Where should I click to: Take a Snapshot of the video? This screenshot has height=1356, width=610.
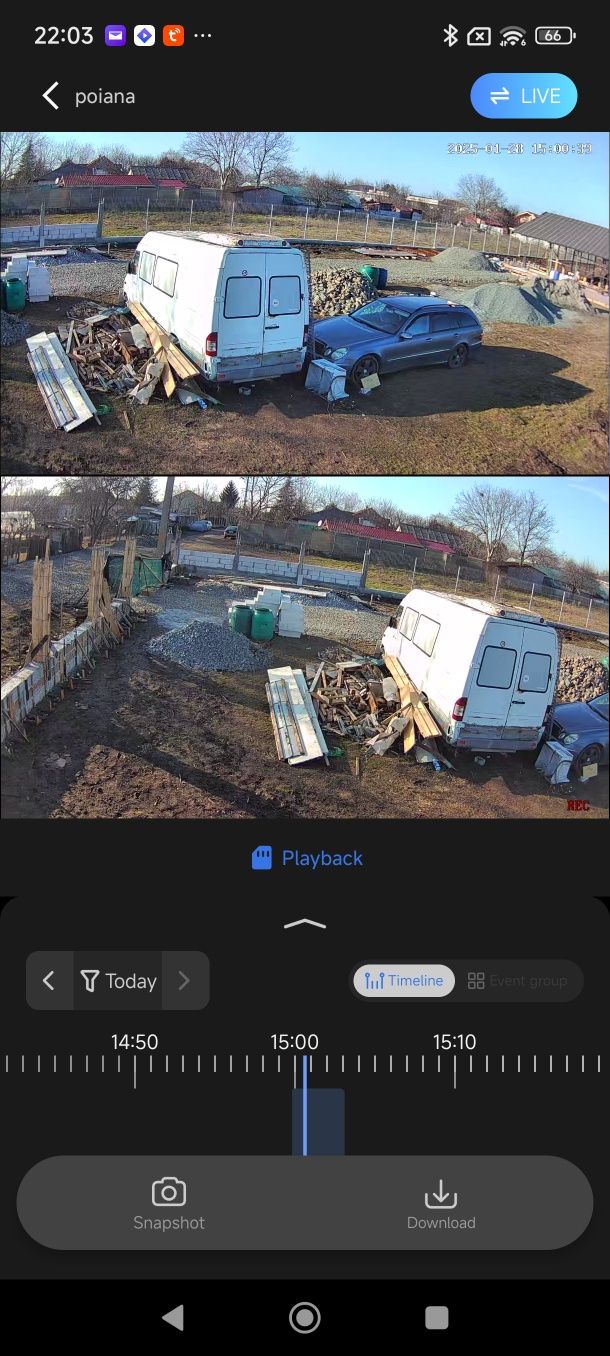(169, 1203)
